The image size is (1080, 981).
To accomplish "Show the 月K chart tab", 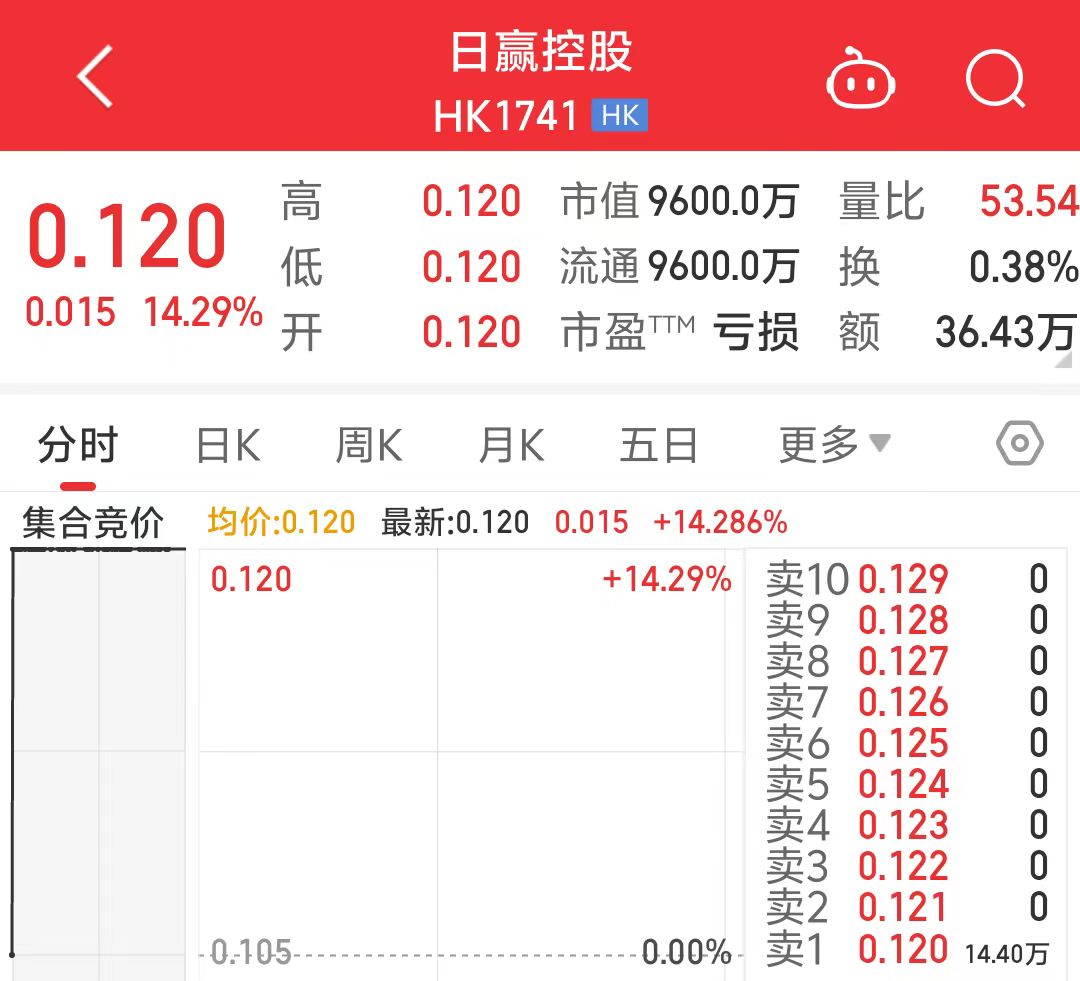I will (511, 445).
